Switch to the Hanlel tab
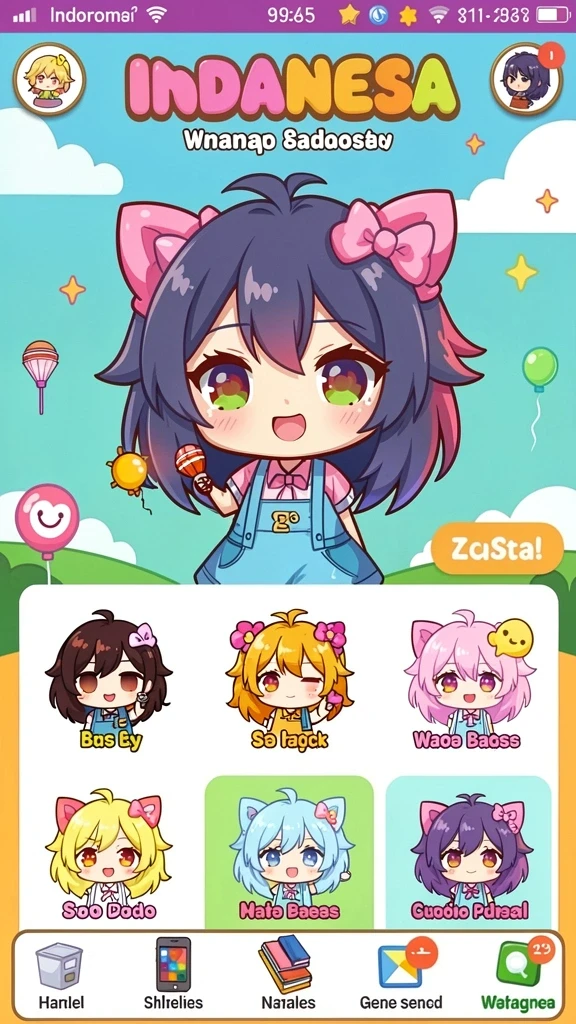This screenshot has width=576, height=1024. pyautogui.click(x=60, y=974)
